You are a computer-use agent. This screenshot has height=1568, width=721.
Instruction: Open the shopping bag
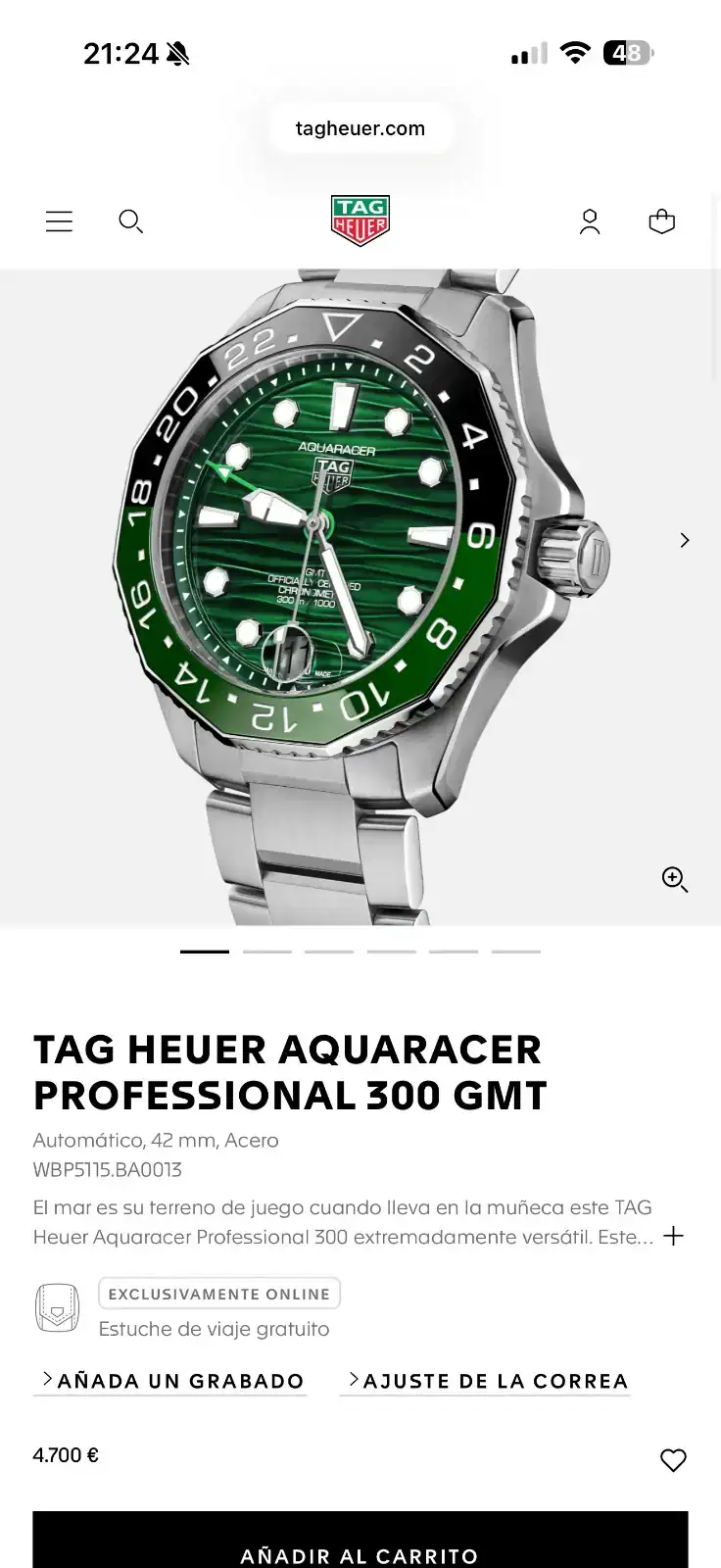click(662, 221)
